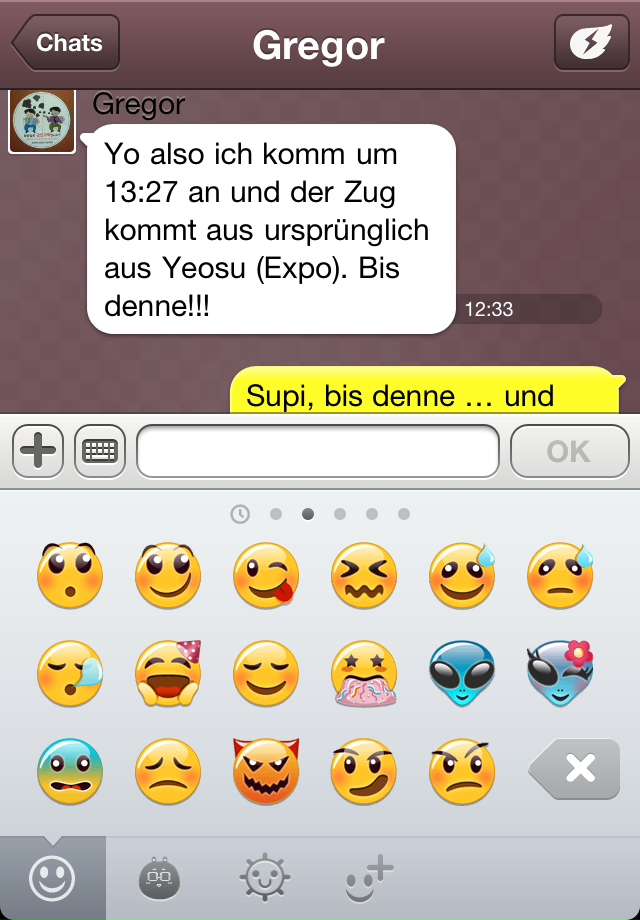Switch to the sun face emoticon tab
This screenshot has width=640, height=920.
[265, 879]
